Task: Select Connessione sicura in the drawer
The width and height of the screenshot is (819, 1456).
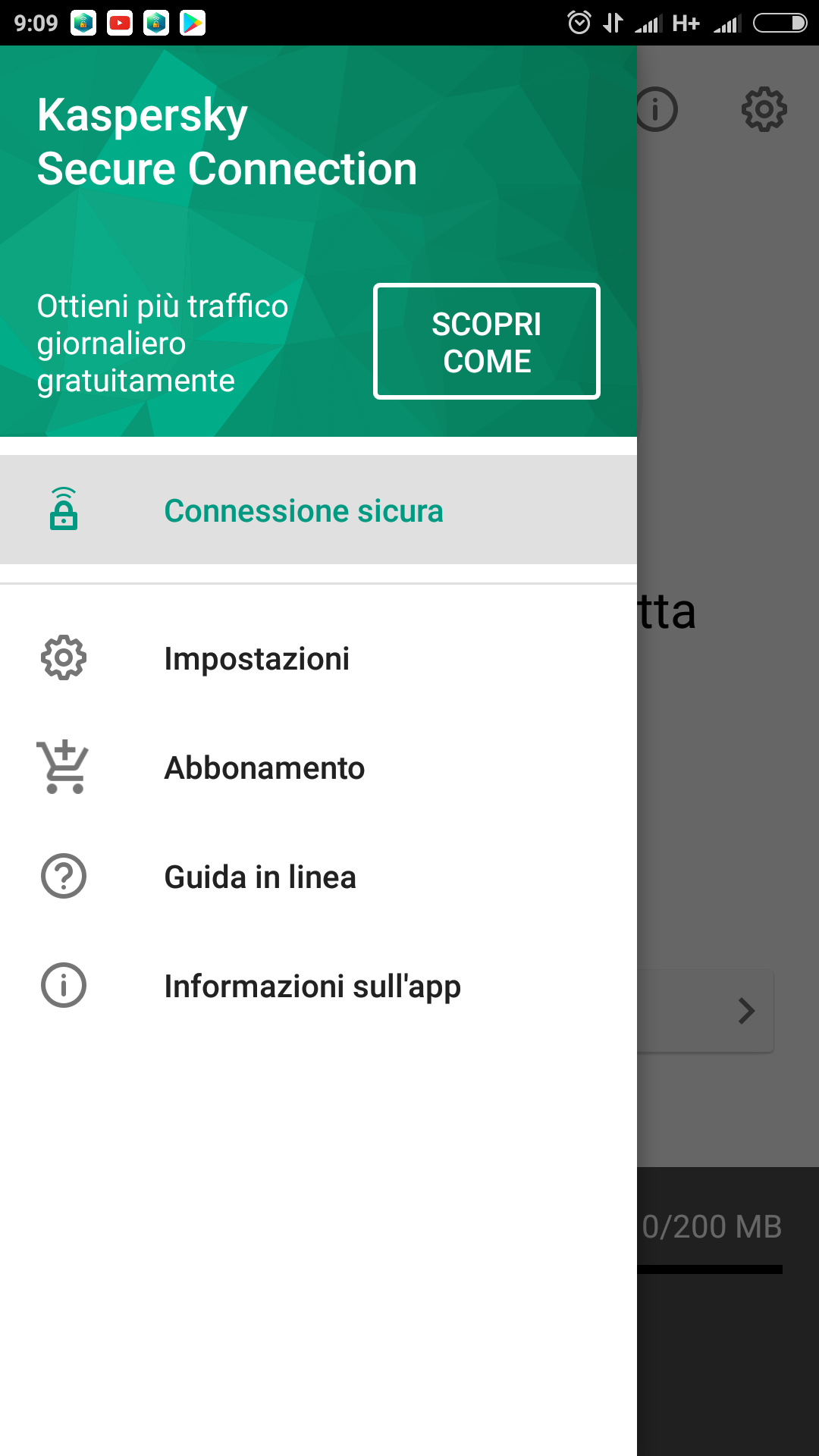Action: [x=318, y=510]
